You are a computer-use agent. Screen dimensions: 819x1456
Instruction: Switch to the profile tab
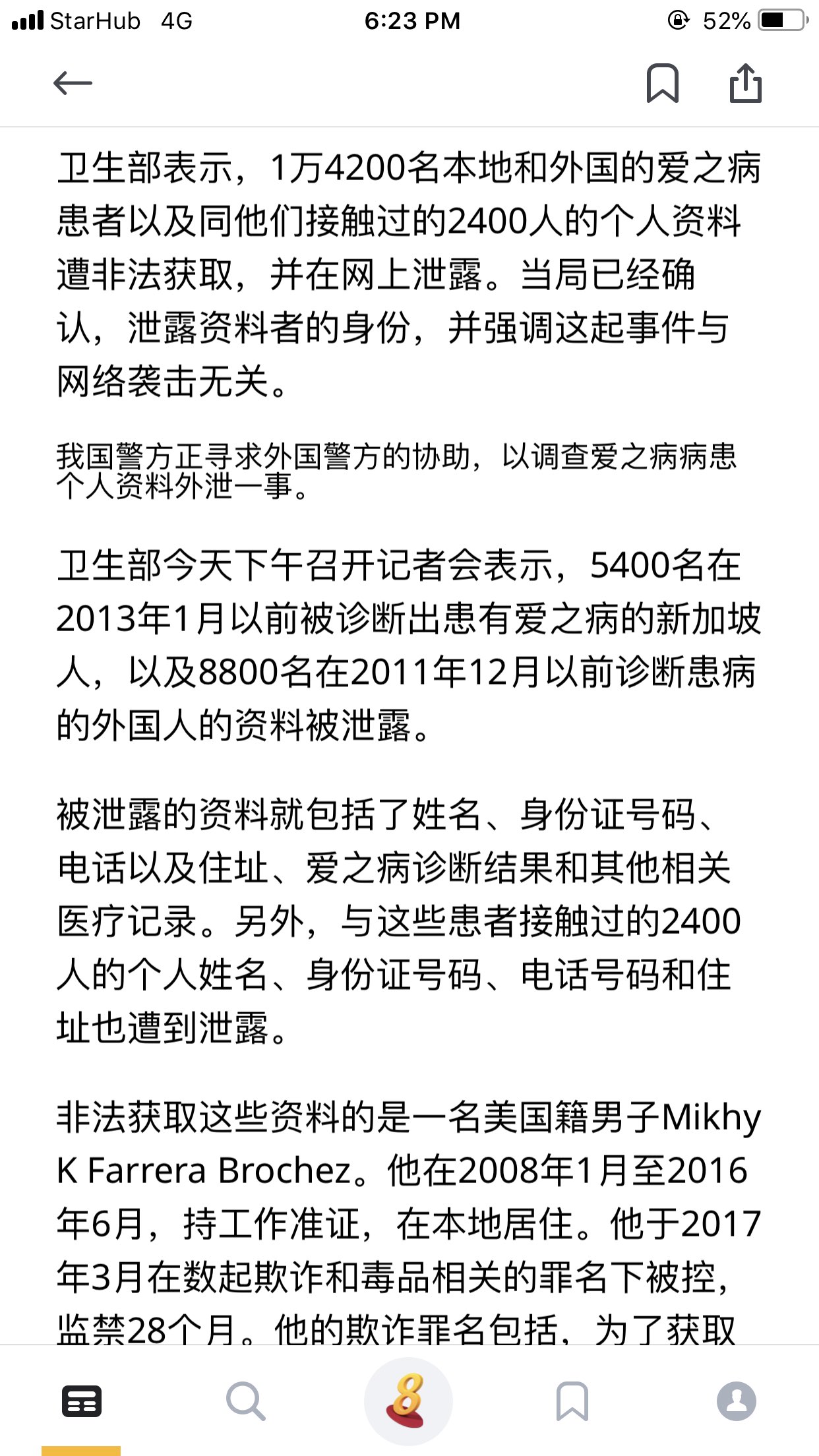[736, 1401]
